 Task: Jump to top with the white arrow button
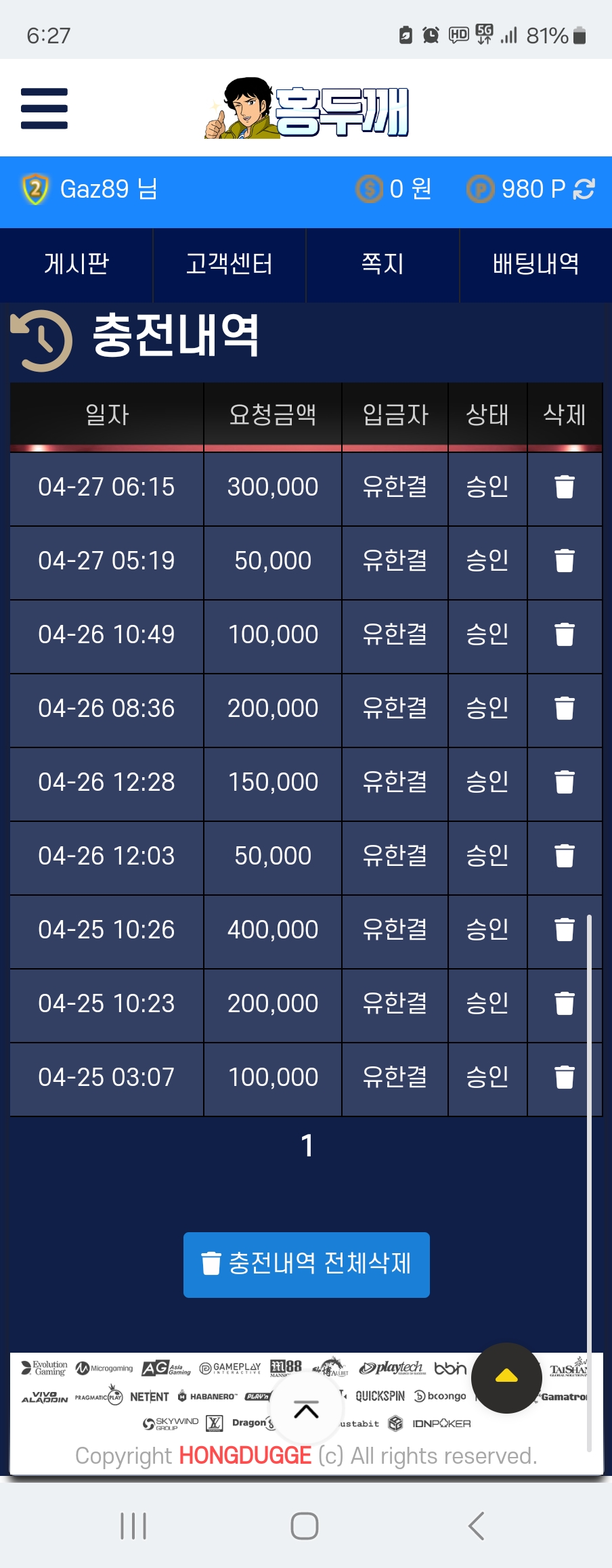[x=306, y=1410]
